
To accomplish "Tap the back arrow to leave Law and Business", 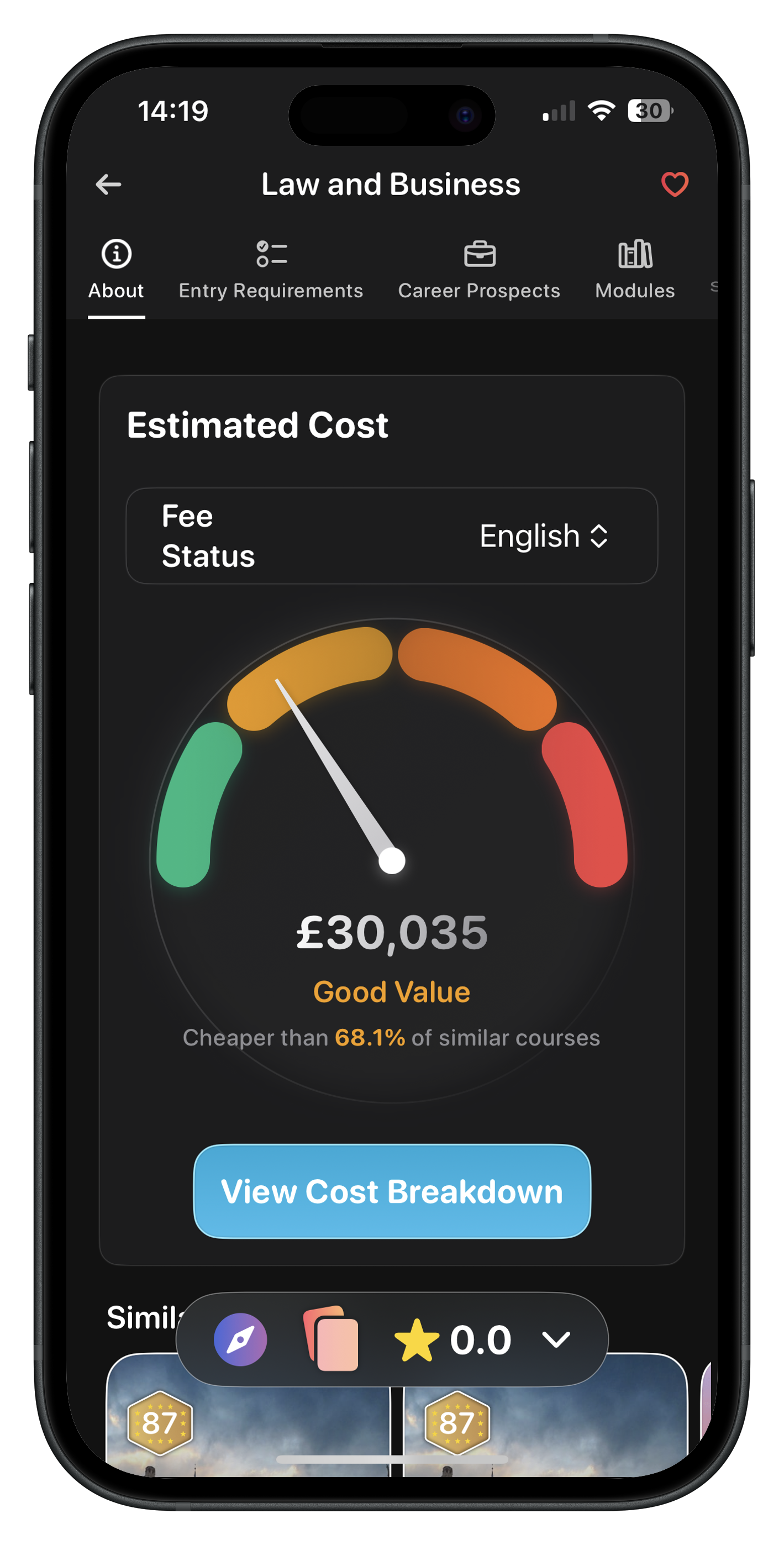I will 108,184.
